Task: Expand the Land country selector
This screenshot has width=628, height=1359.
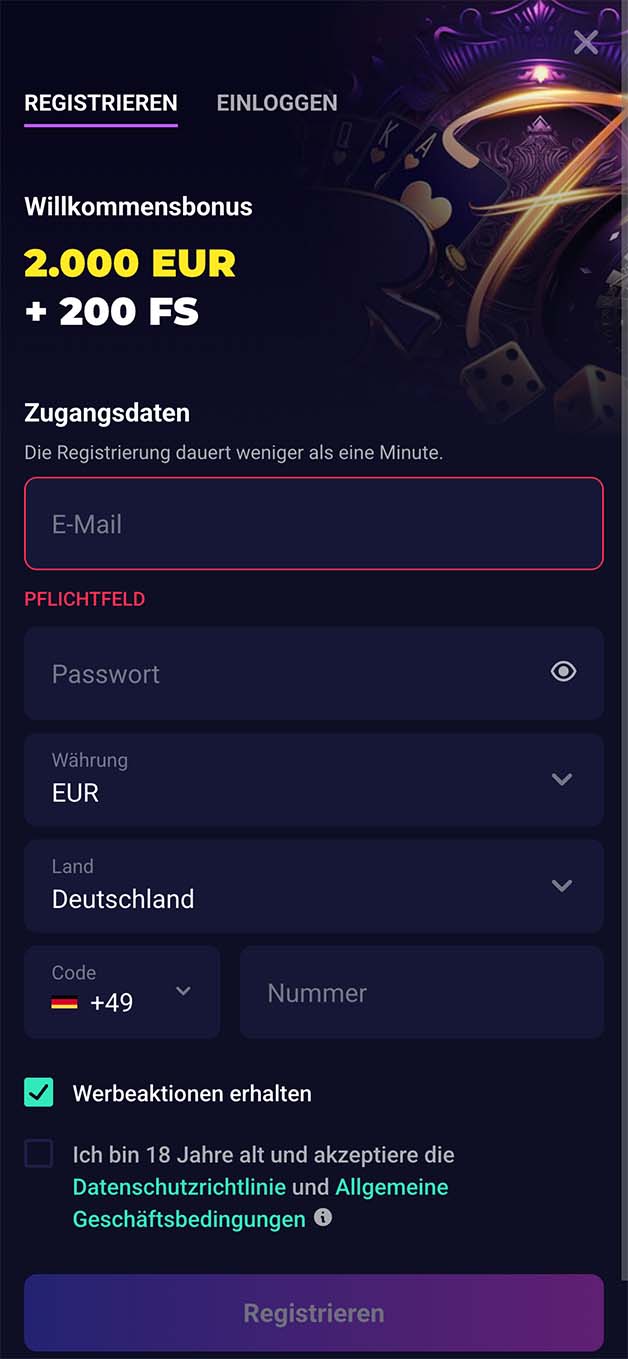Action: pos(314,886)
